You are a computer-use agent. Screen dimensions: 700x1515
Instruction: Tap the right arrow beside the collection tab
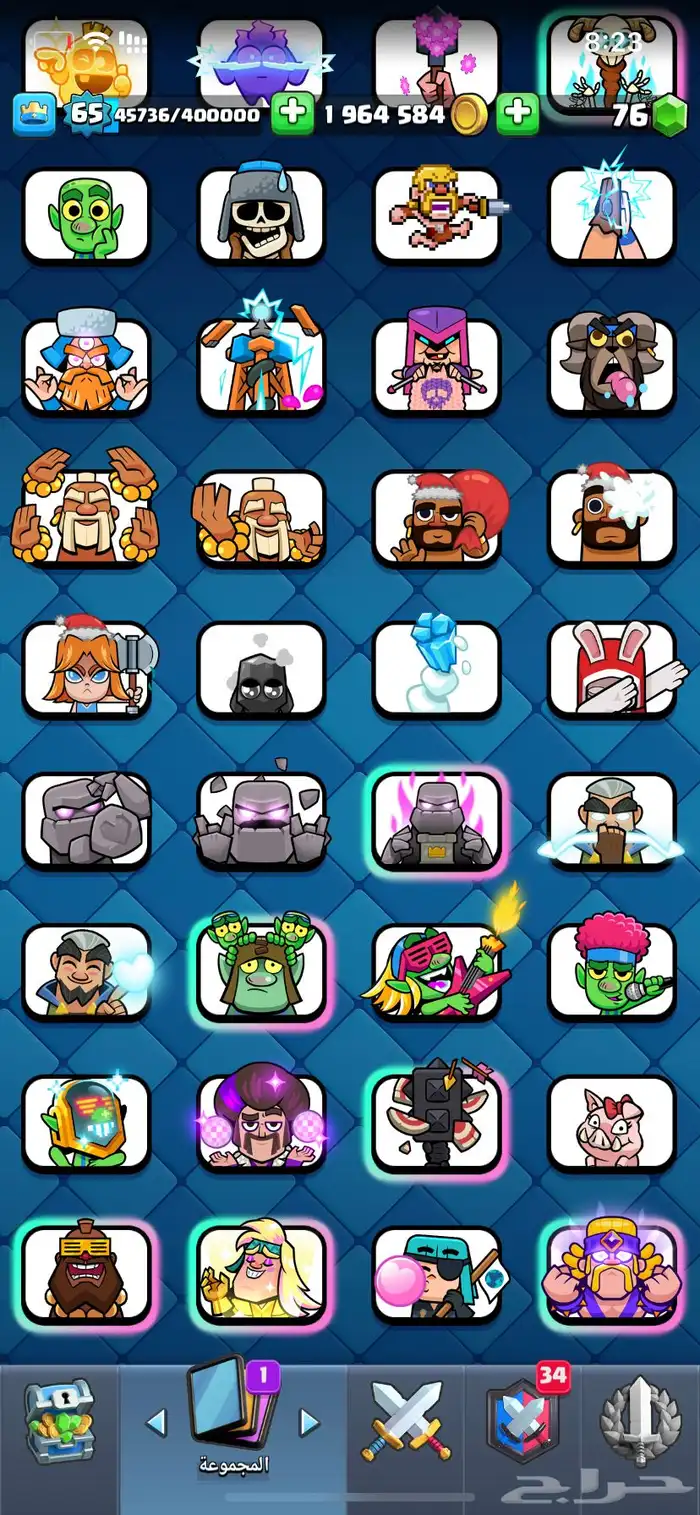[x=310, y=1422]
